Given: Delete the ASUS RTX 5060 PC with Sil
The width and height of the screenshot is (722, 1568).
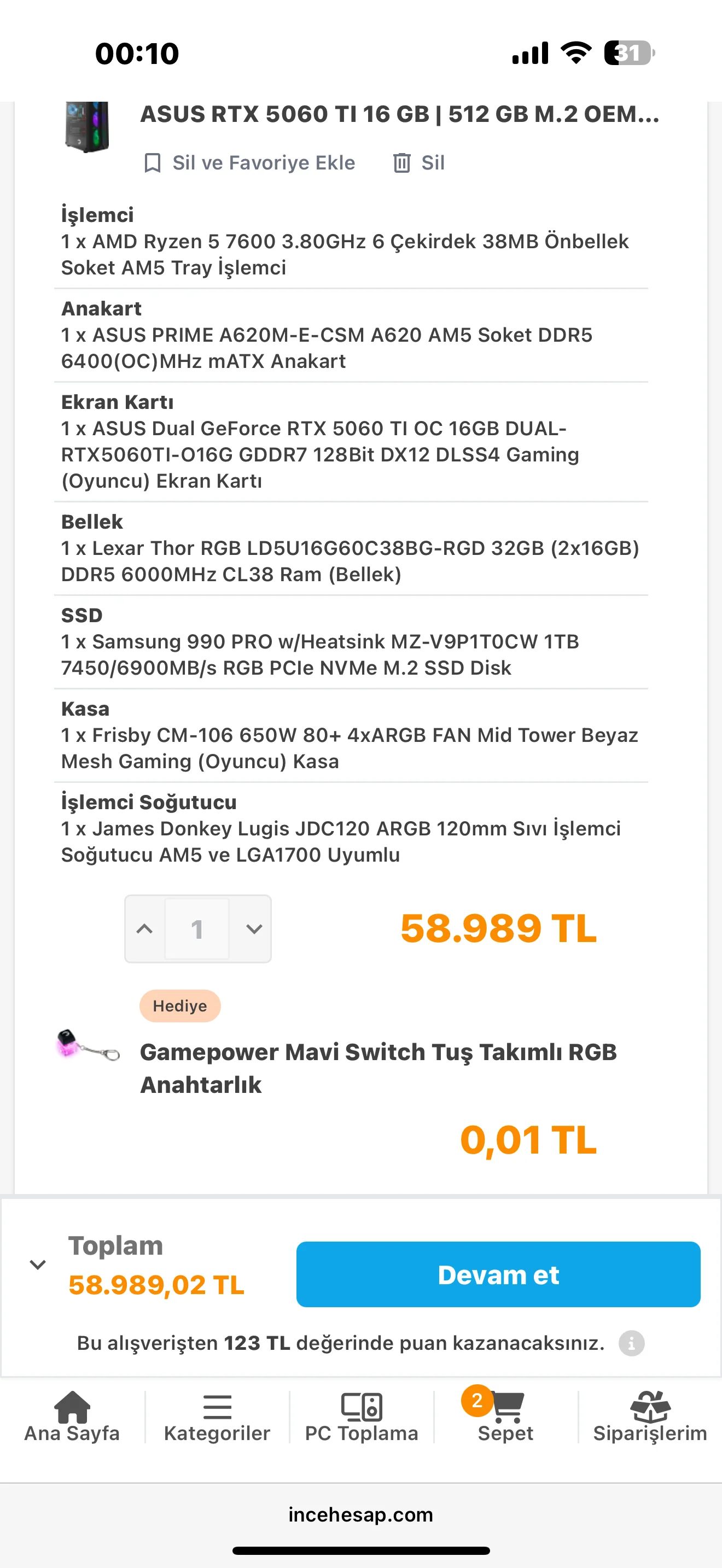Looking at the screenshot, I should coord(419,162).
